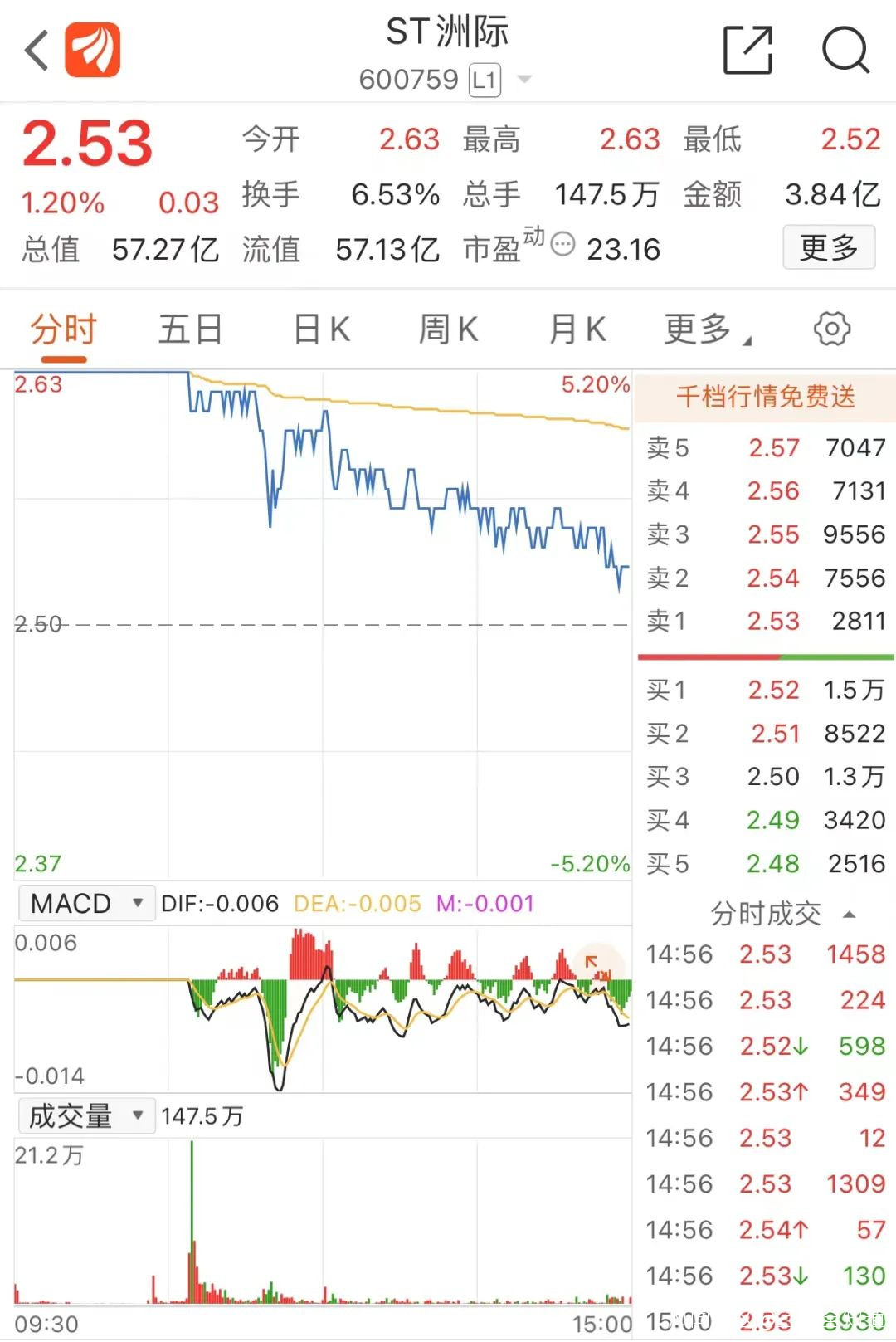
Task: Change the MACD indicator dropdown
Action: point(86,903)
